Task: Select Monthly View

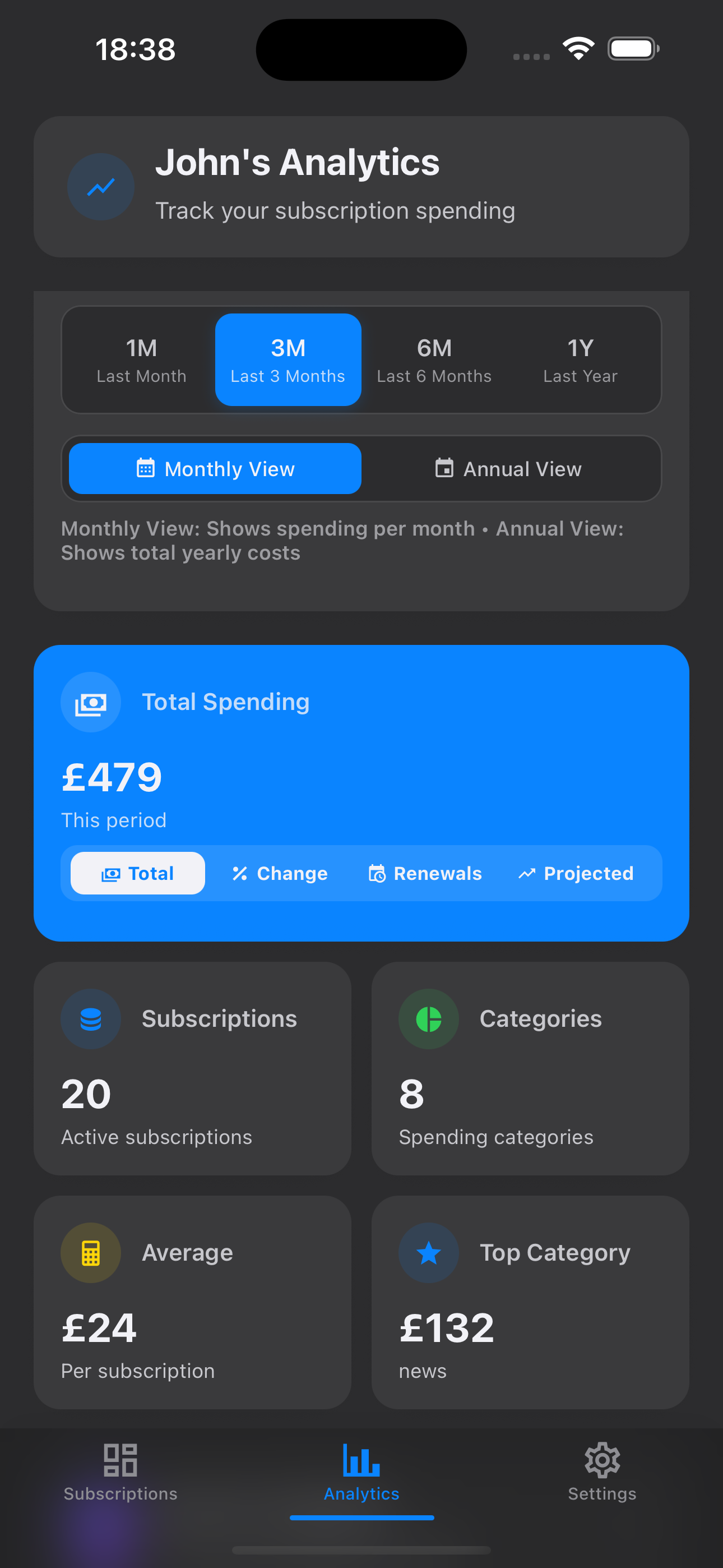Action: click(215, 469)
